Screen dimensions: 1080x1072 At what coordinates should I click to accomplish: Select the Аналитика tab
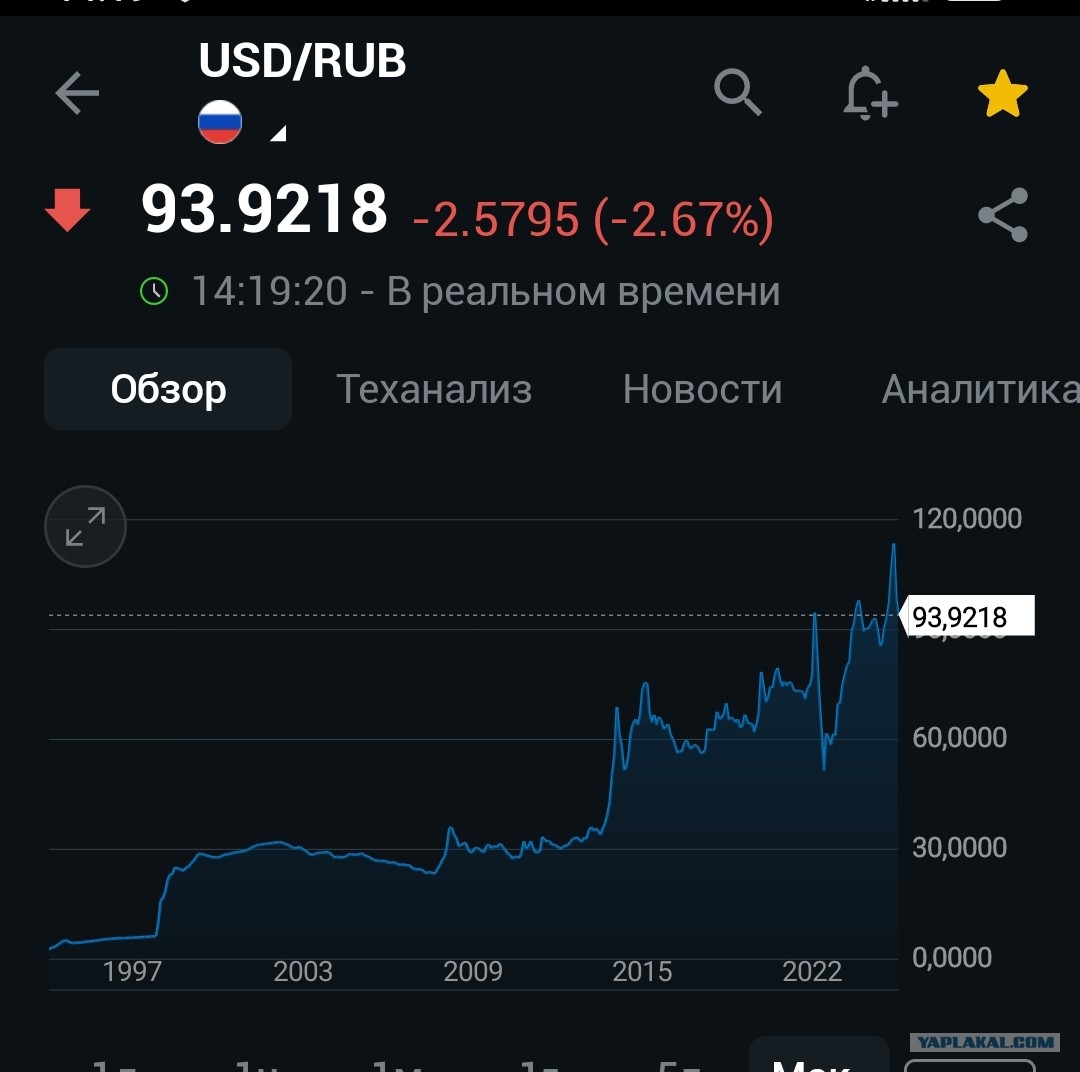980,389
